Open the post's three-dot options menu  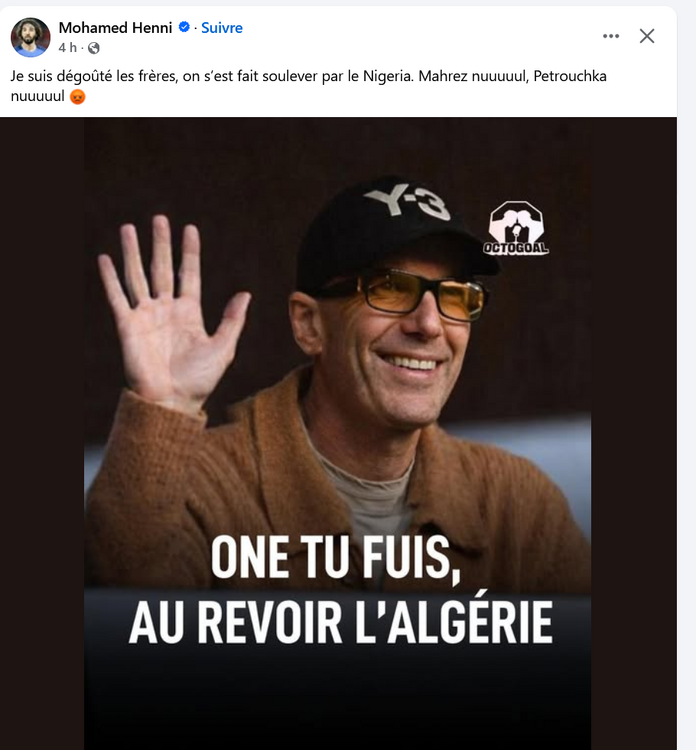click(611, 36)
